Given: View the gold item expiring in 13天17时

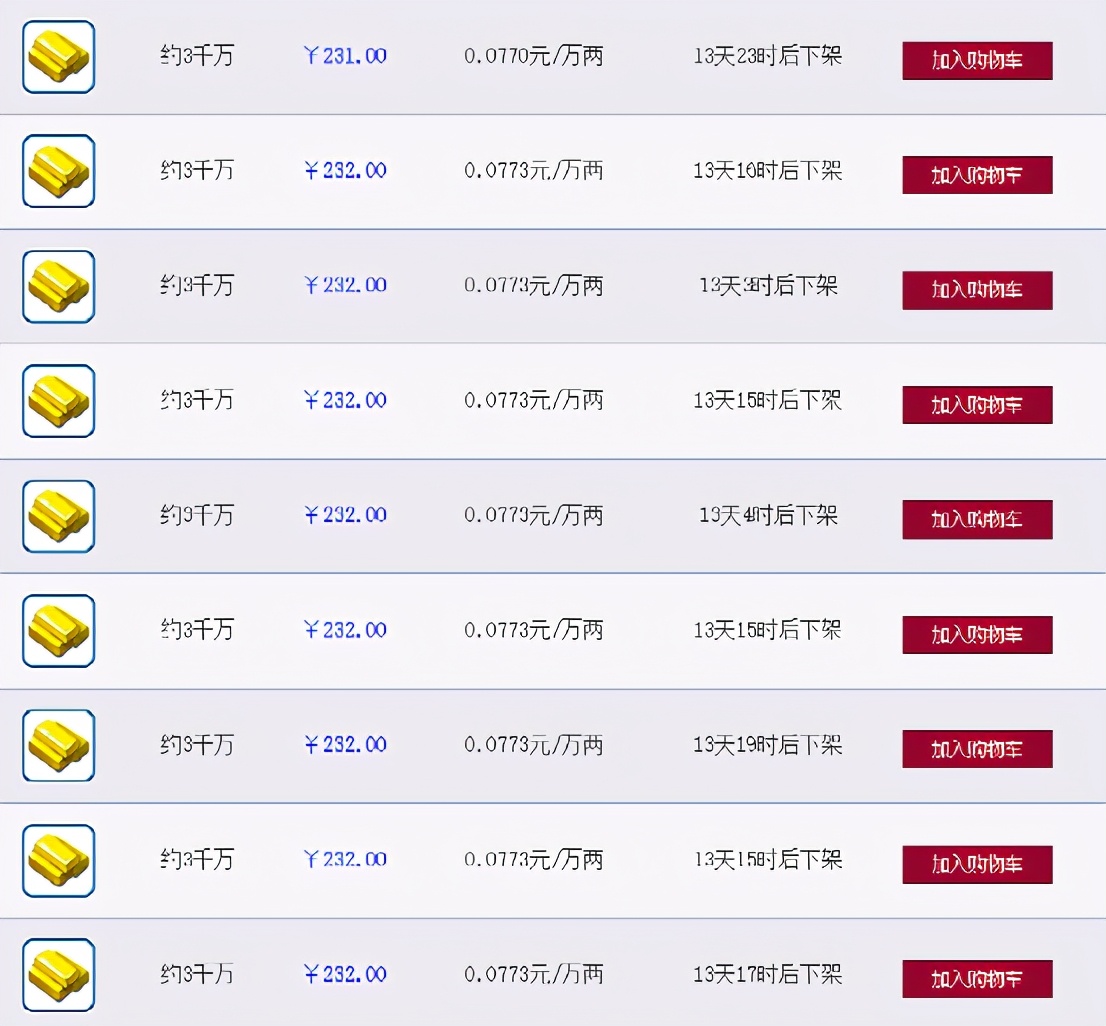Looking at the screenshot, I should (x=58, y=974).
